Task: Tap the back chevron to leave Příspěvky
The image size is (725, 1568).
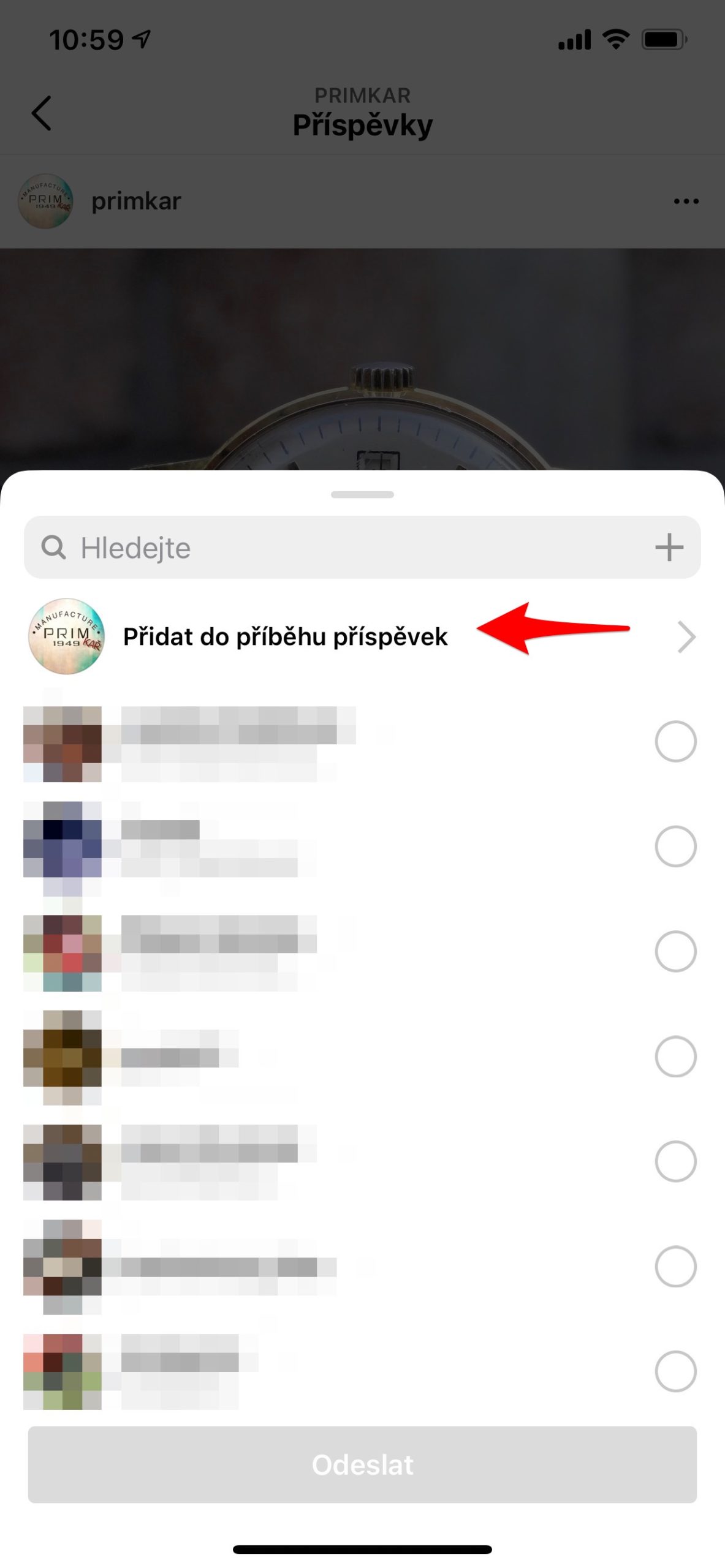Action: click(41, 114)
